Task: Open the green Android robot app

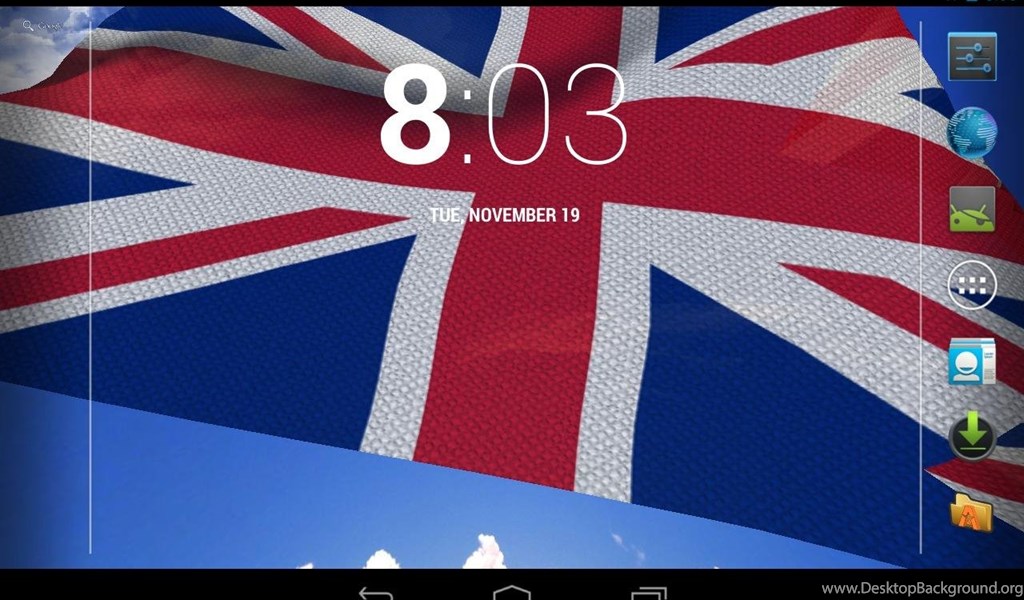Action: [971, 210]
